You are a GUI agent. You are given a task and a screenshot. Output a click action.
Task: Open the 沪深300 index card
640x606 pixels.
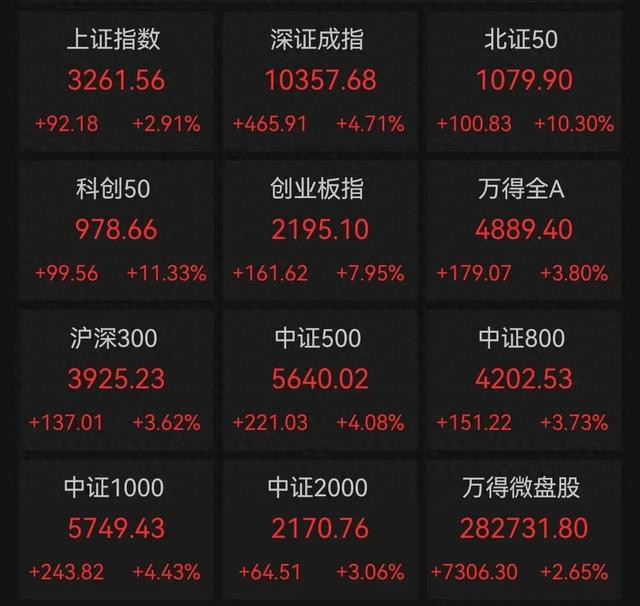116,380
